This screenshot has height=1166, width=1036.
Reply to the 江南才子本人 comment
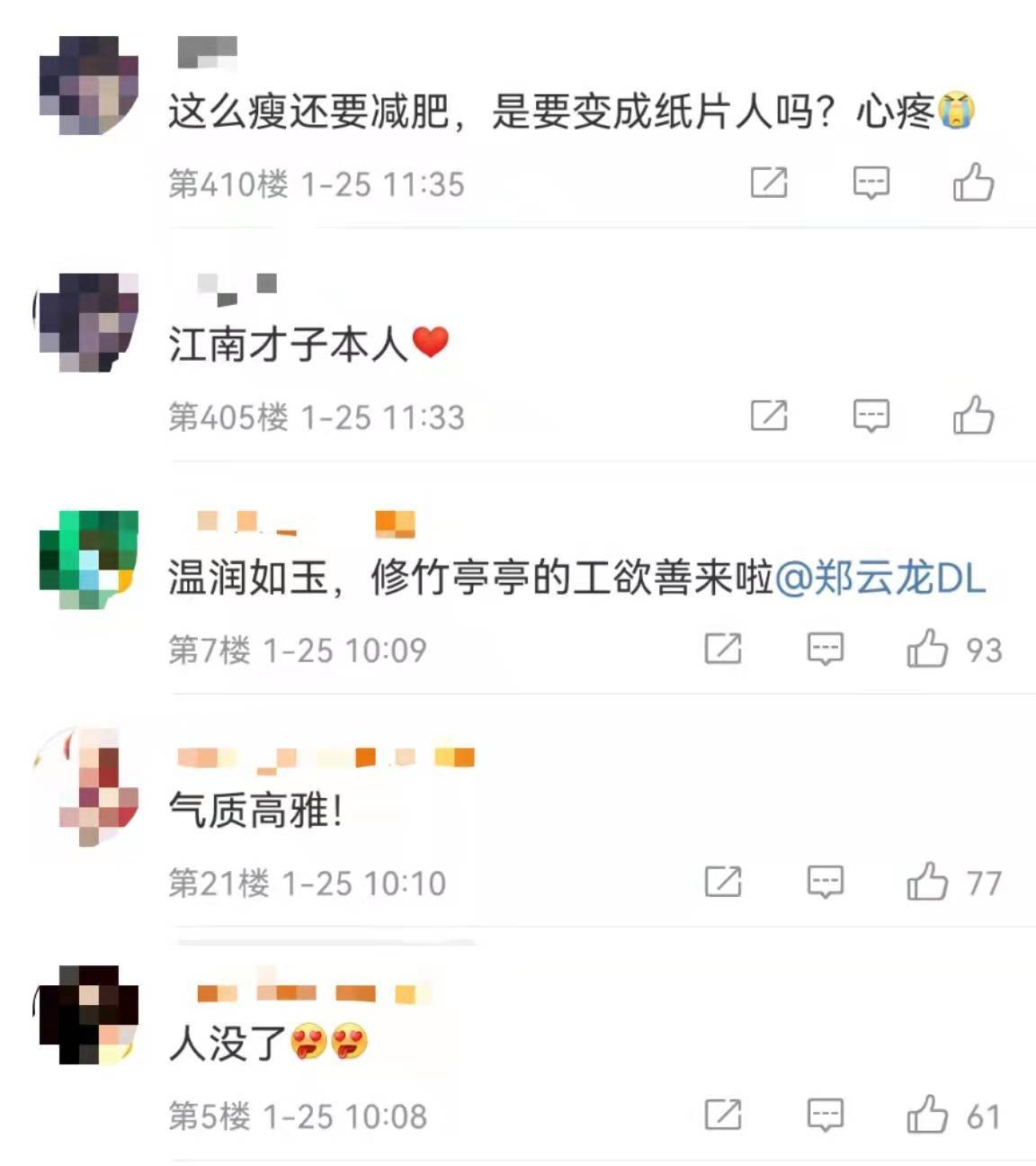871,416
